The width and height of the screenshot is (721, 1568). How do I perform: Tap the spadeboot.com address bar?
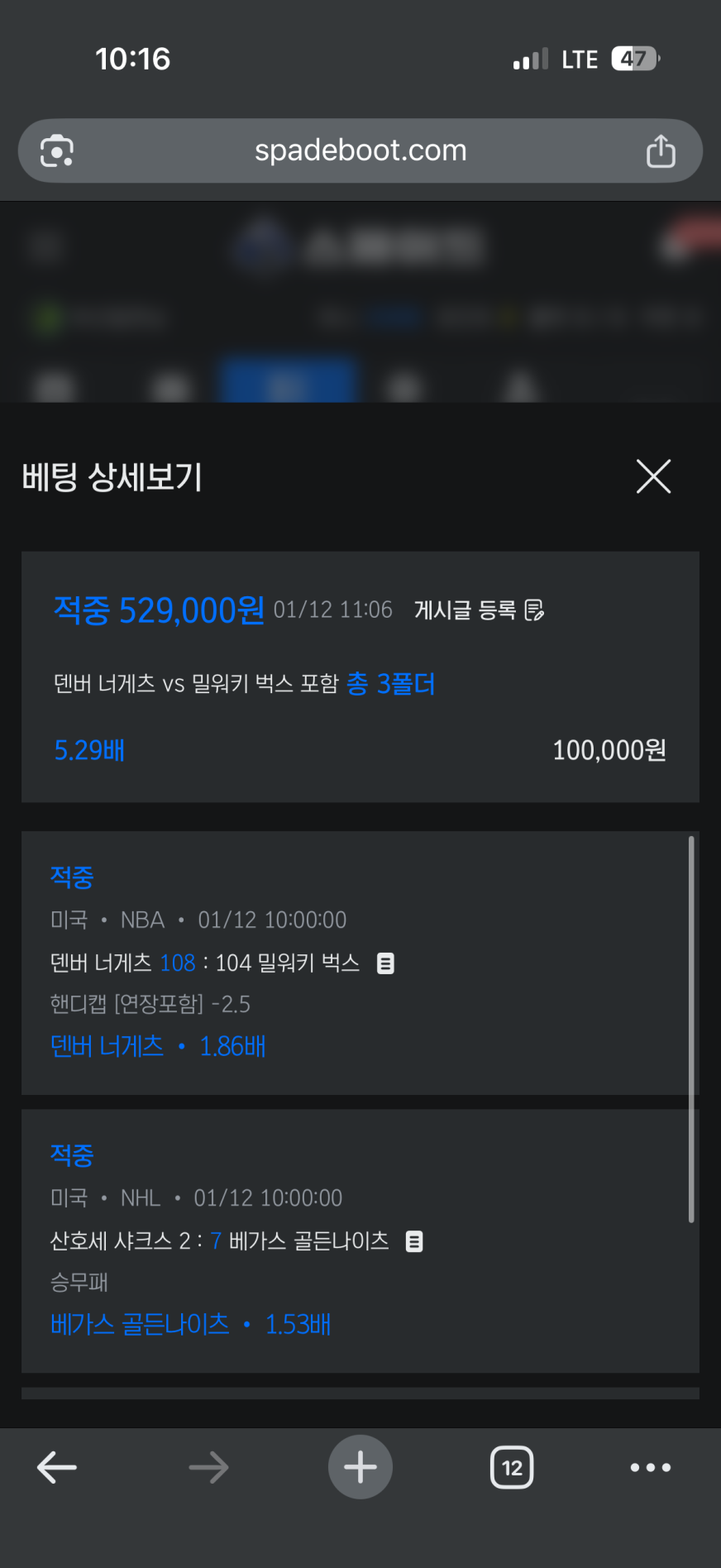coord(360,151)
